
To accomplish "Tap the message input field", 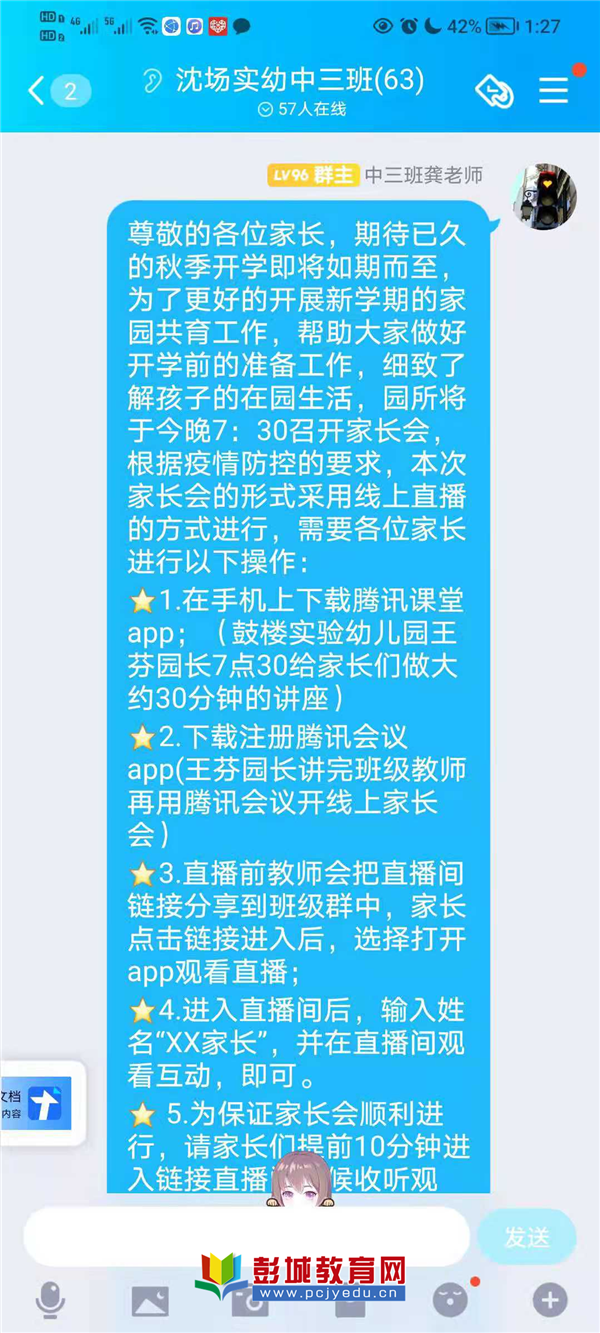I will 246,1237.
